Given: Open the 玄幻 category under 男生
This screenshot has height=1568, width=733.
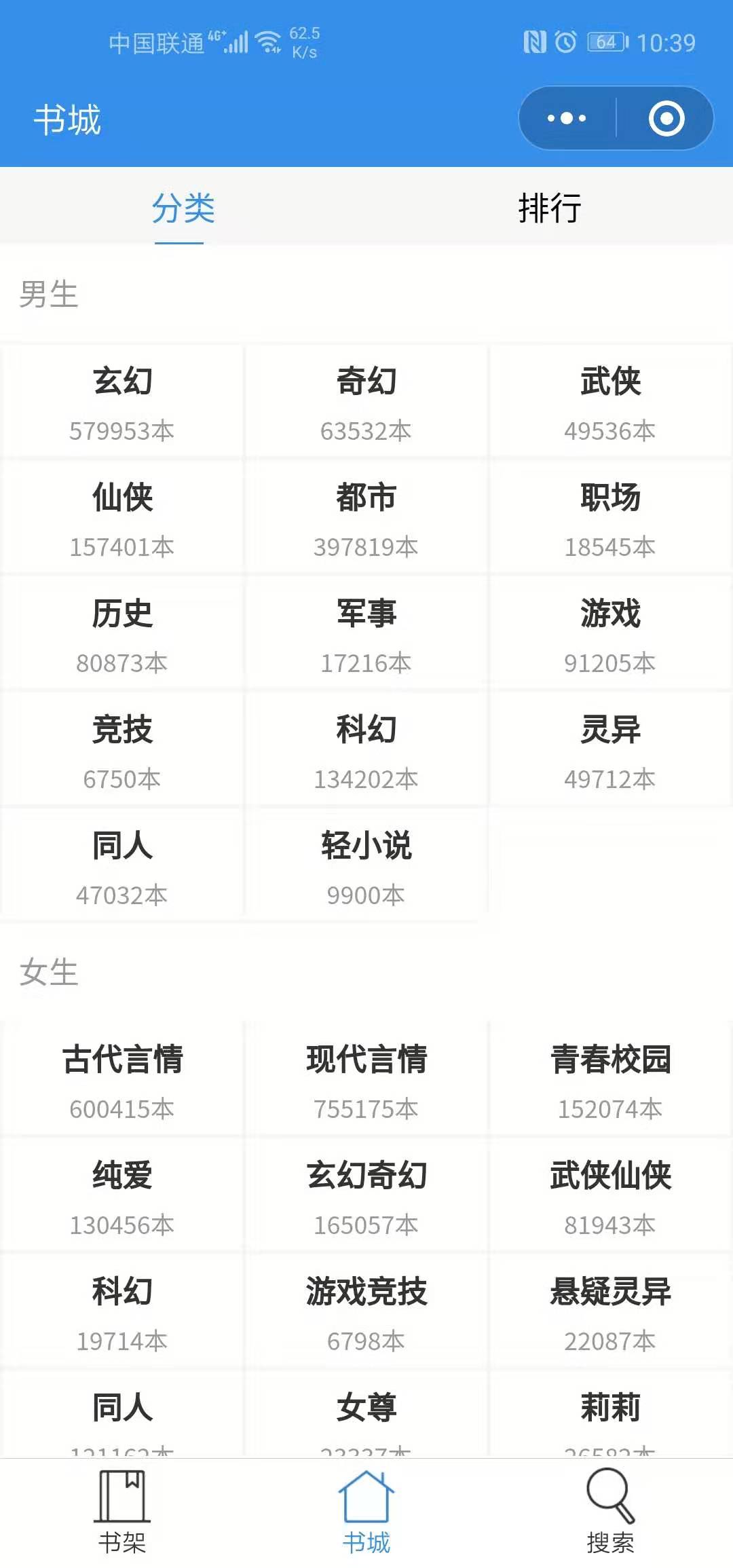Looking at the screenshot, I should (x=122, y=402).
